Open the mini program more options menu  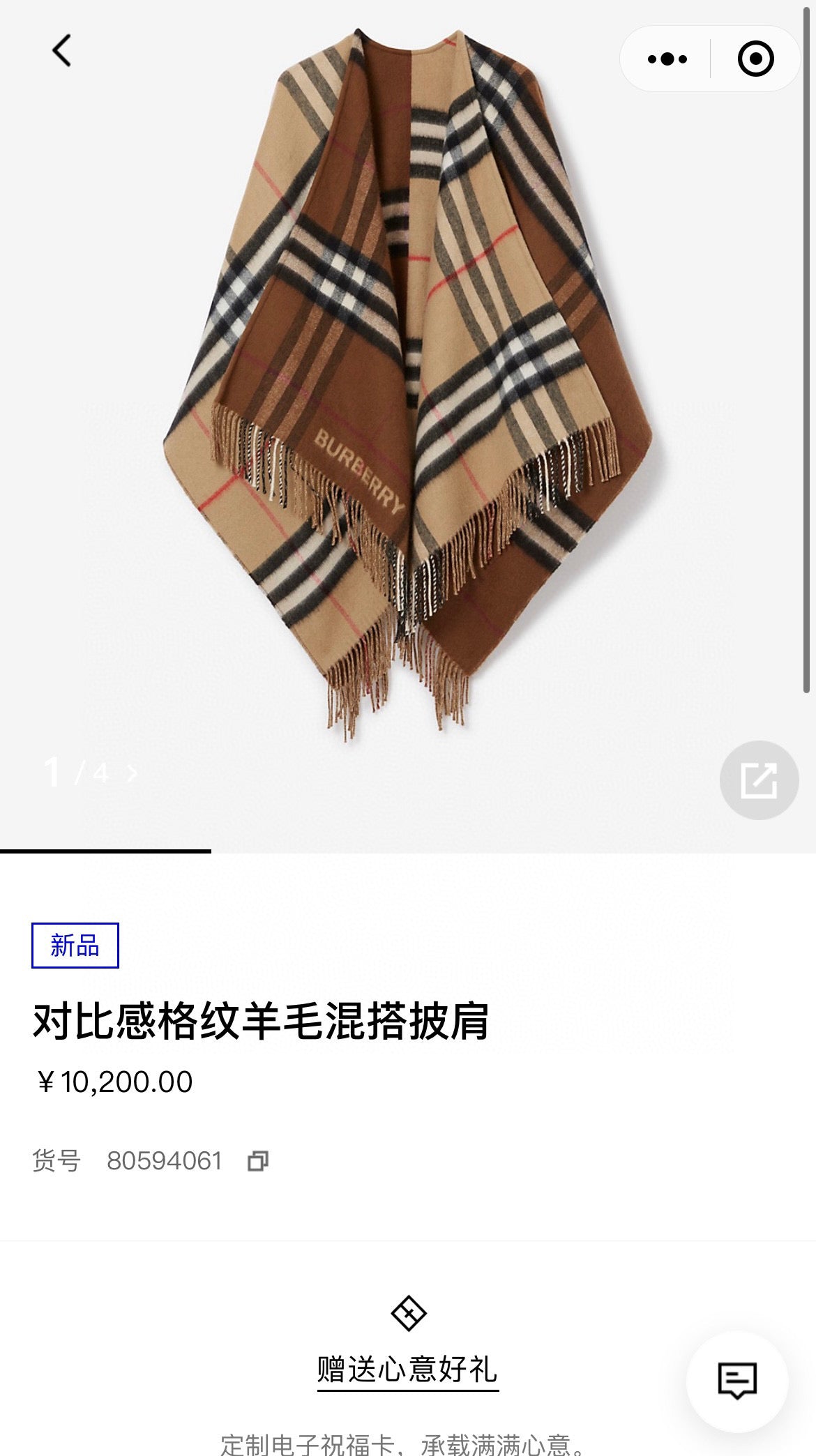point(667,59)
